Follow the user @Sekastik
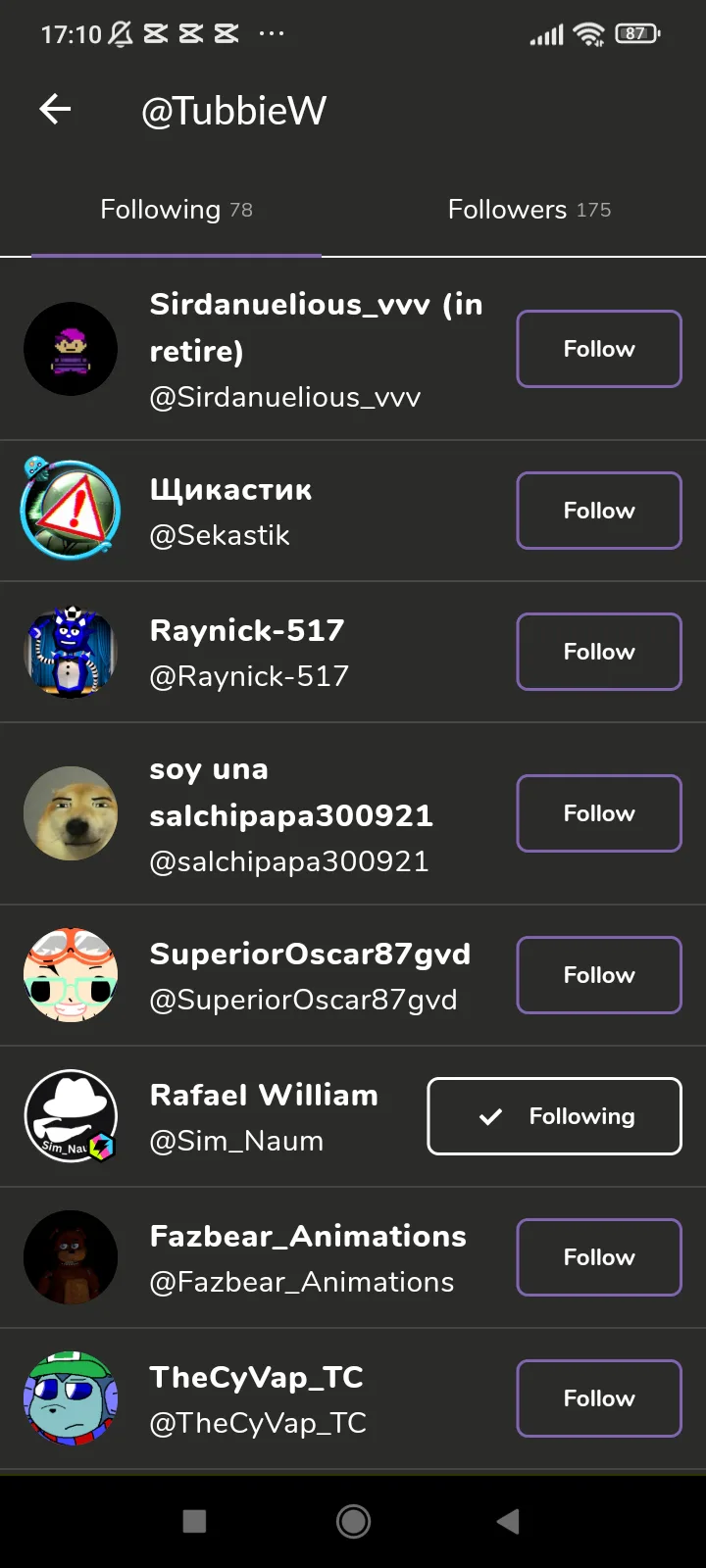This screenshot has height=1568, width=706. click(598, 511)
